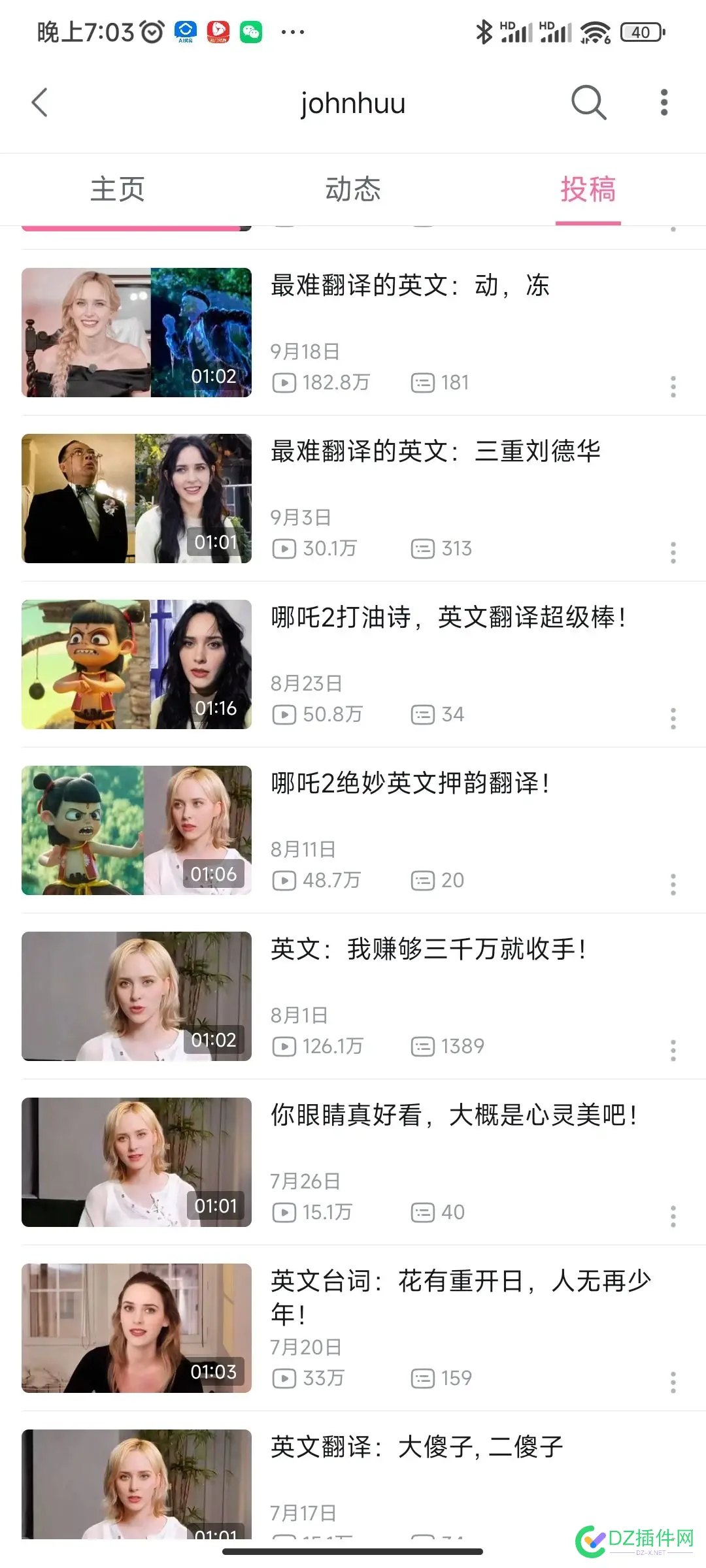Viewport: 706px width, 1568px height.
Task: Open options menu for 你眼睛真好看 video
Action: 673,1217
